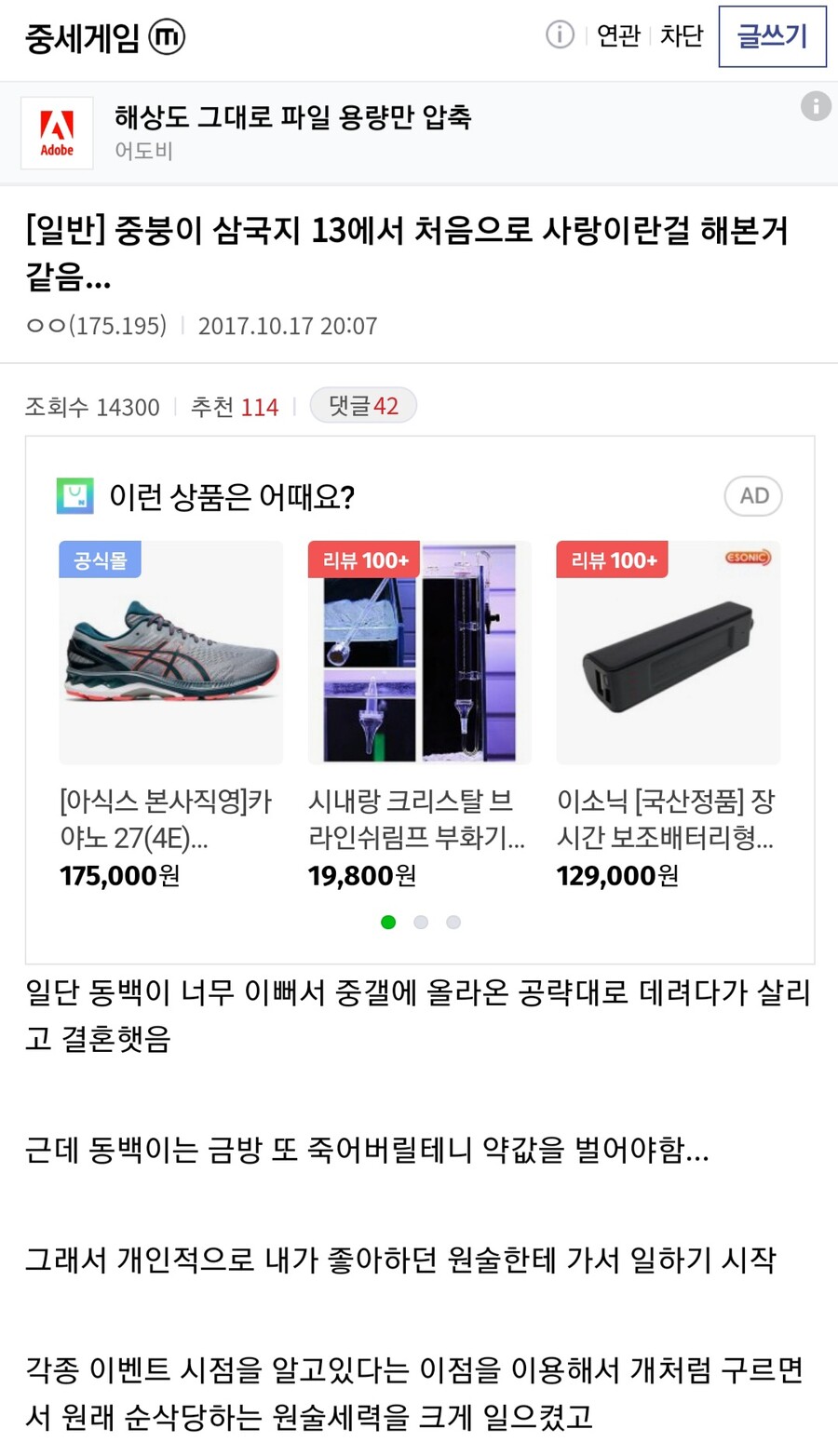Screen dimensions: 838x1456
Task: Select the third product carousel page dot
Action: [453, 922]
